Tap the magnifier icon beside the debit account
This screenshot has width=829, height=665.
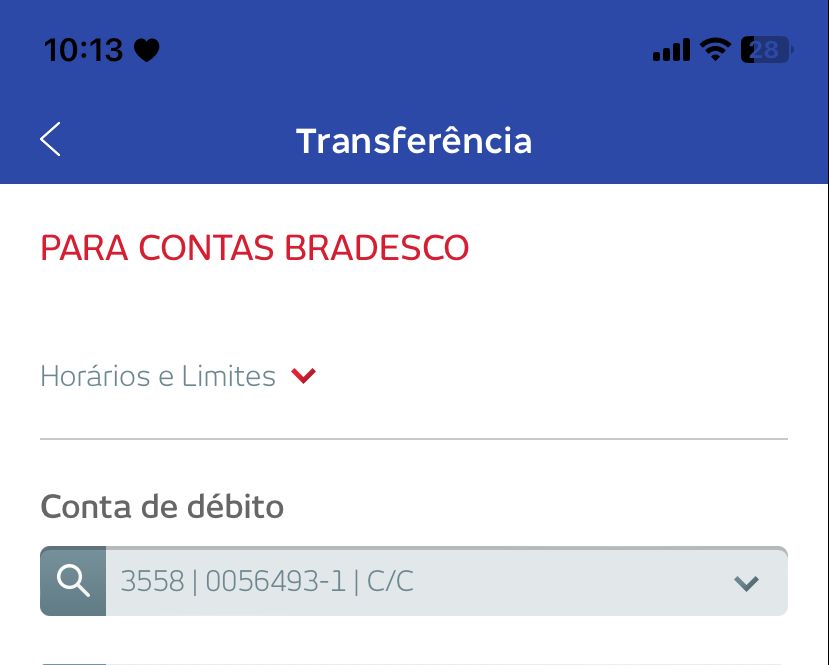pos(73,581)
